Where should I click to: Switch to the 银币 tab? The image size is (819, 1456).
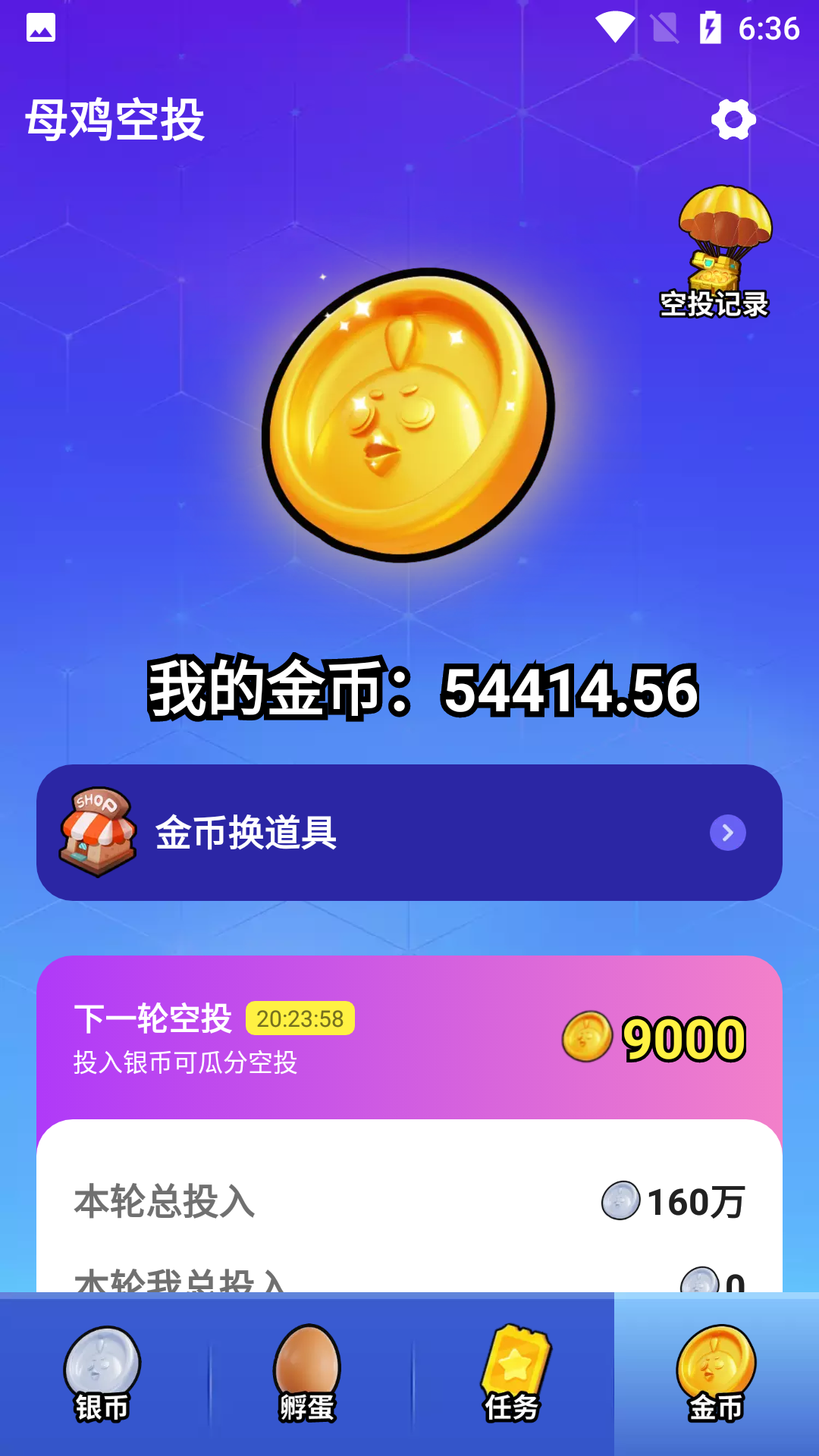pos(102,1374)
